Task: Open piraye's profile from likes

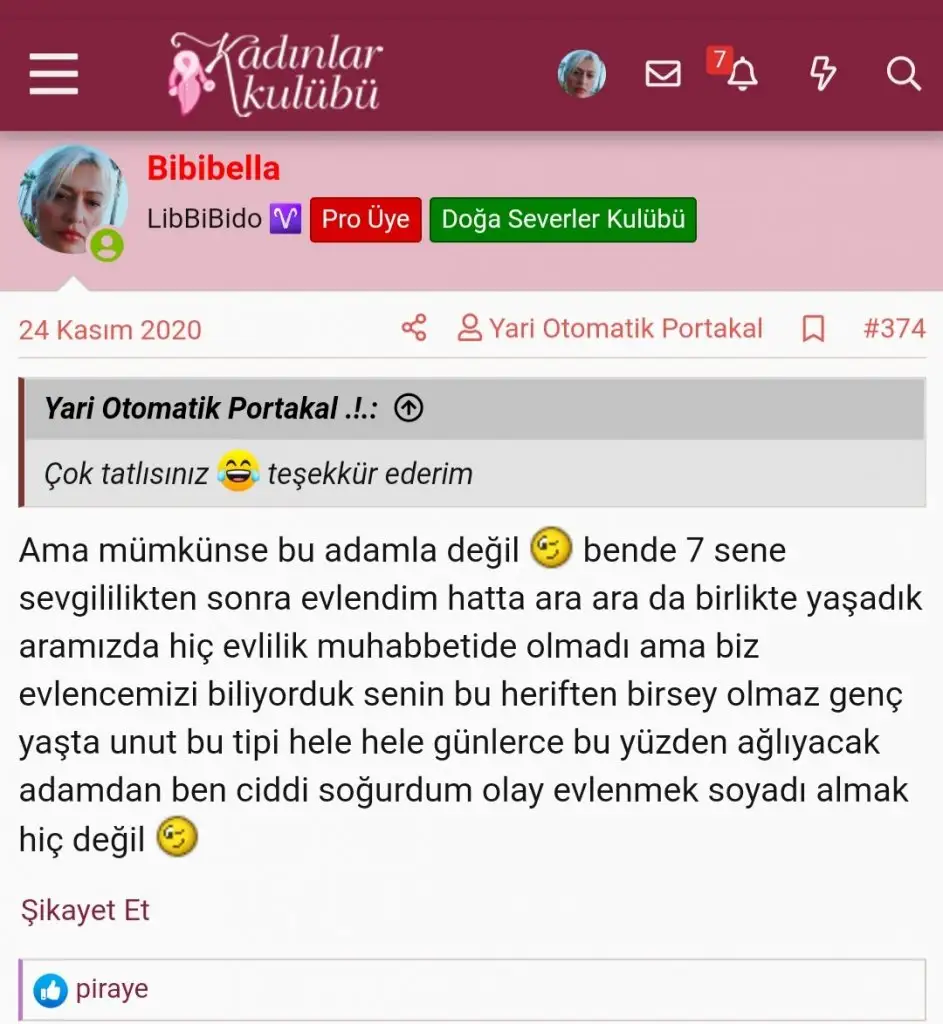Action: point(112,989)
